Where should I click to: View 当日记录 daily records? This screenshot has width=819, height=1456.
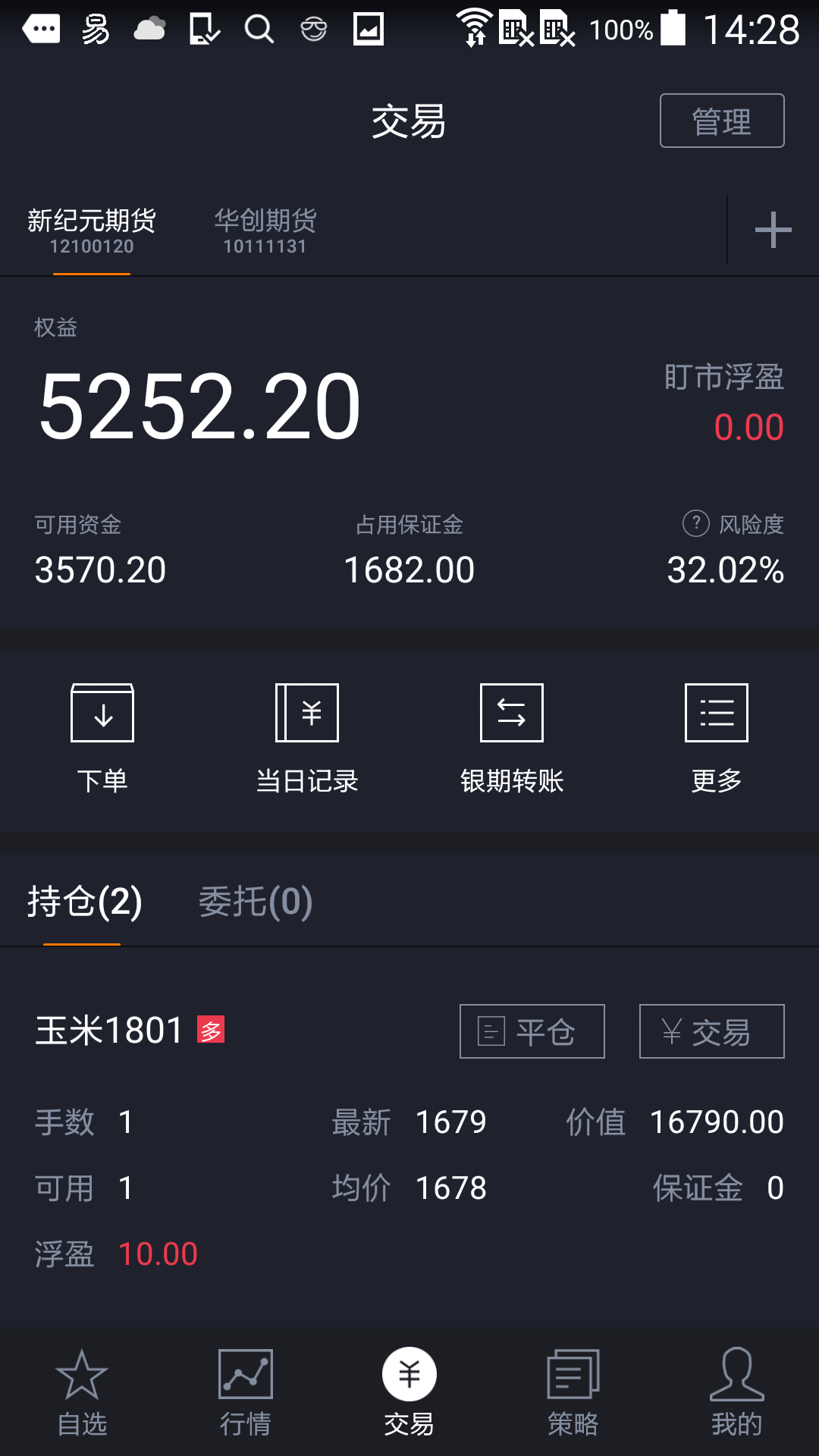point(307,737)
